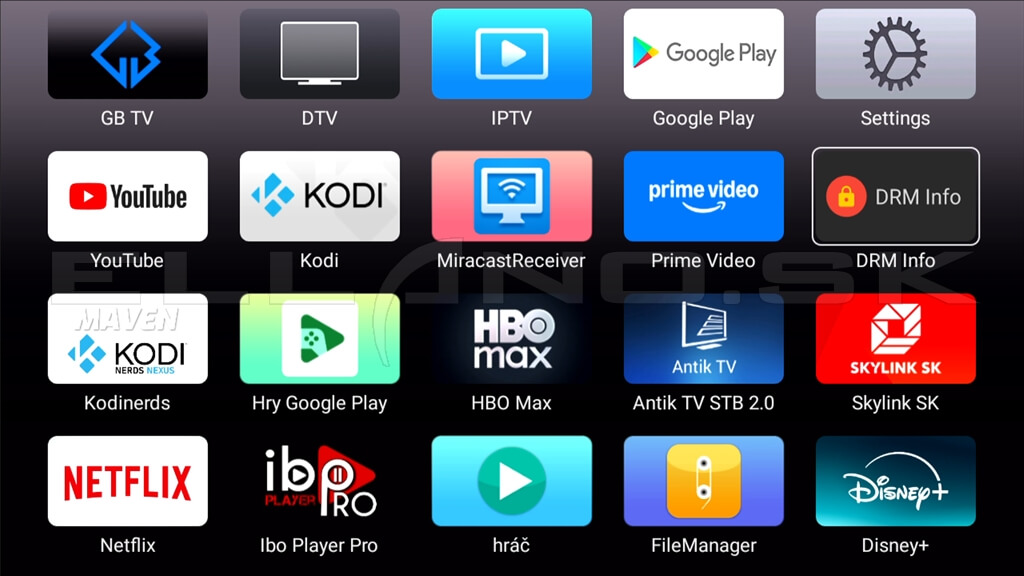This screenshot has height=576, width=1024.
Task: Open the hráč player app
Action: (x=511, y=481)
